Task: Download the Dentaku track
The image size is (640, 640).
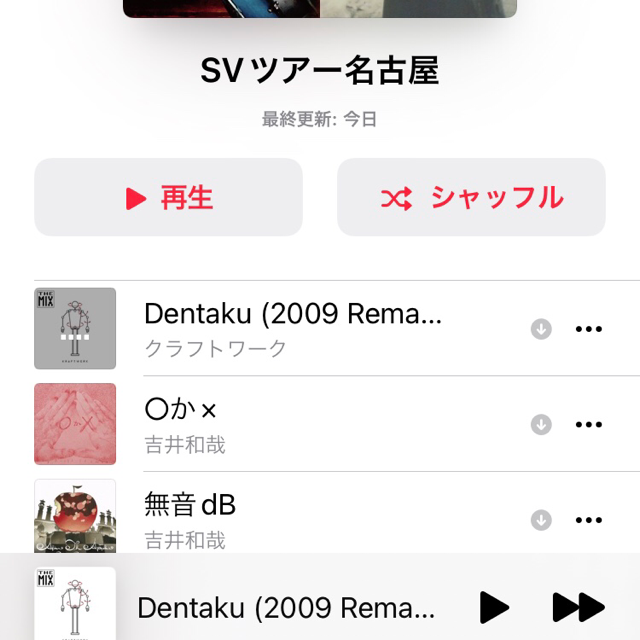Action: (x=541, y=329)
